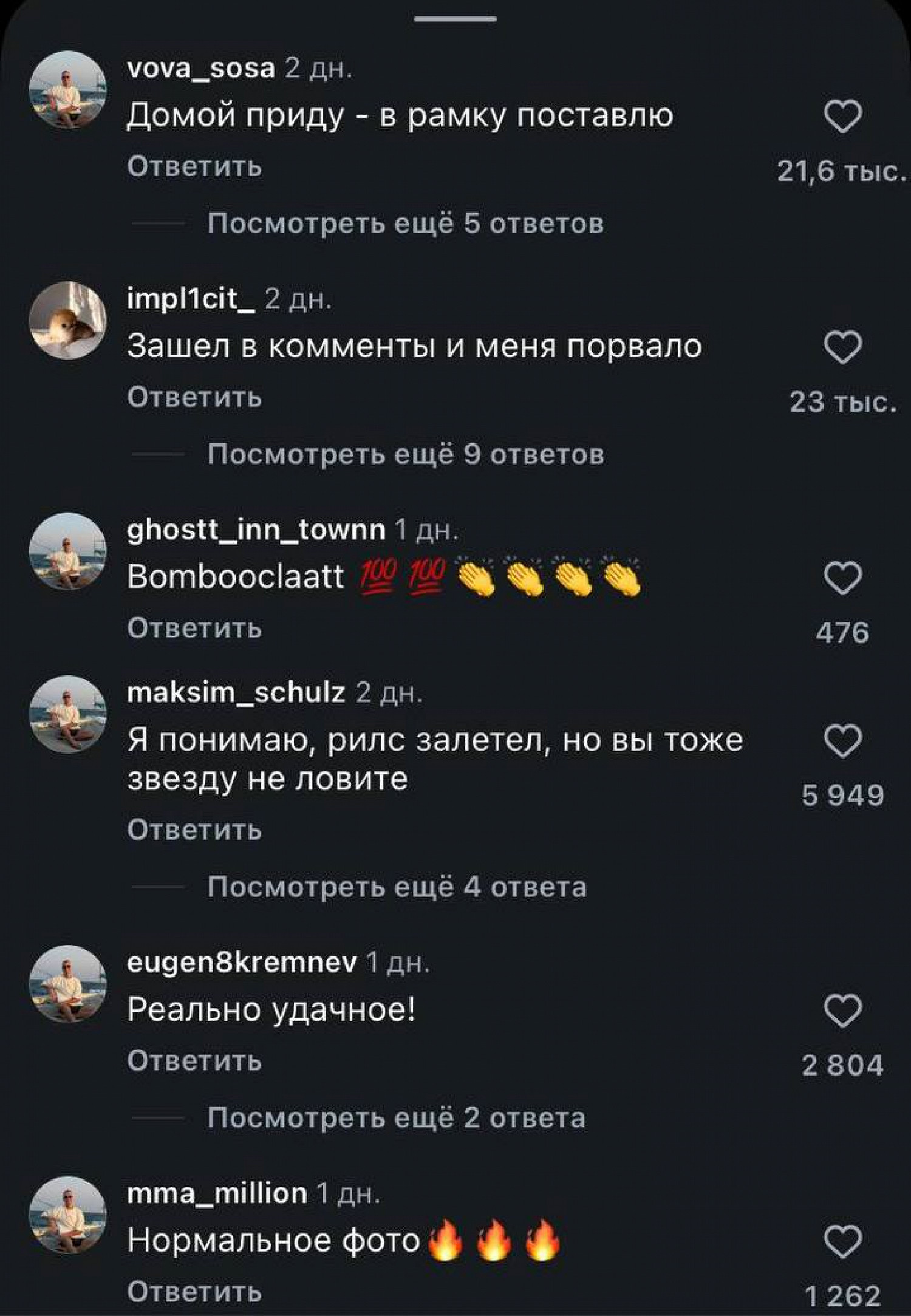911x1316 pixels.
Task: Expand 9 more replies under impl1cit_
Action: pos(405,454)
